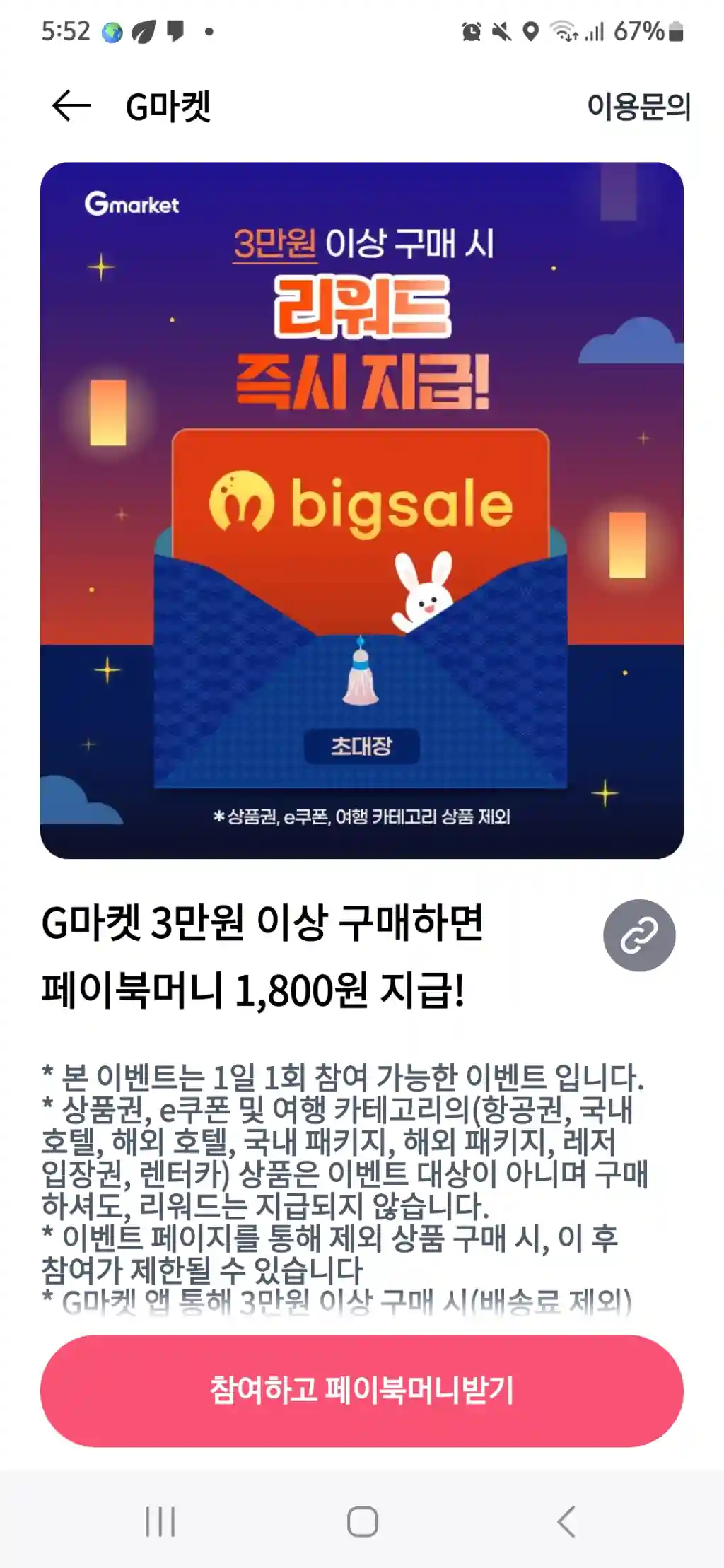
Task: Copy the event link using the chain icon
Action: click(639, 935)
